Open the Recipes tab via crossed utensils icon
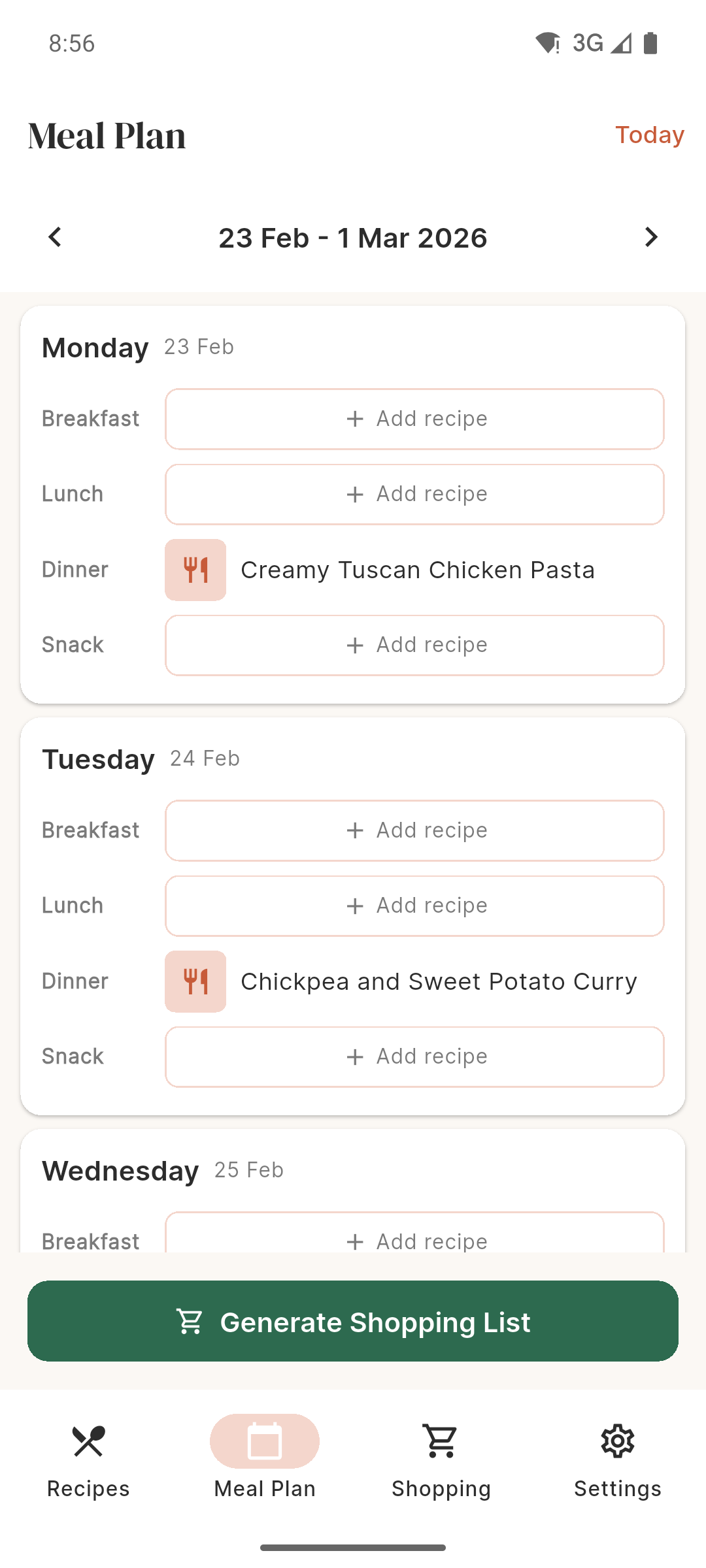This screenshot has height=1568, width=706. (87, 1441)
